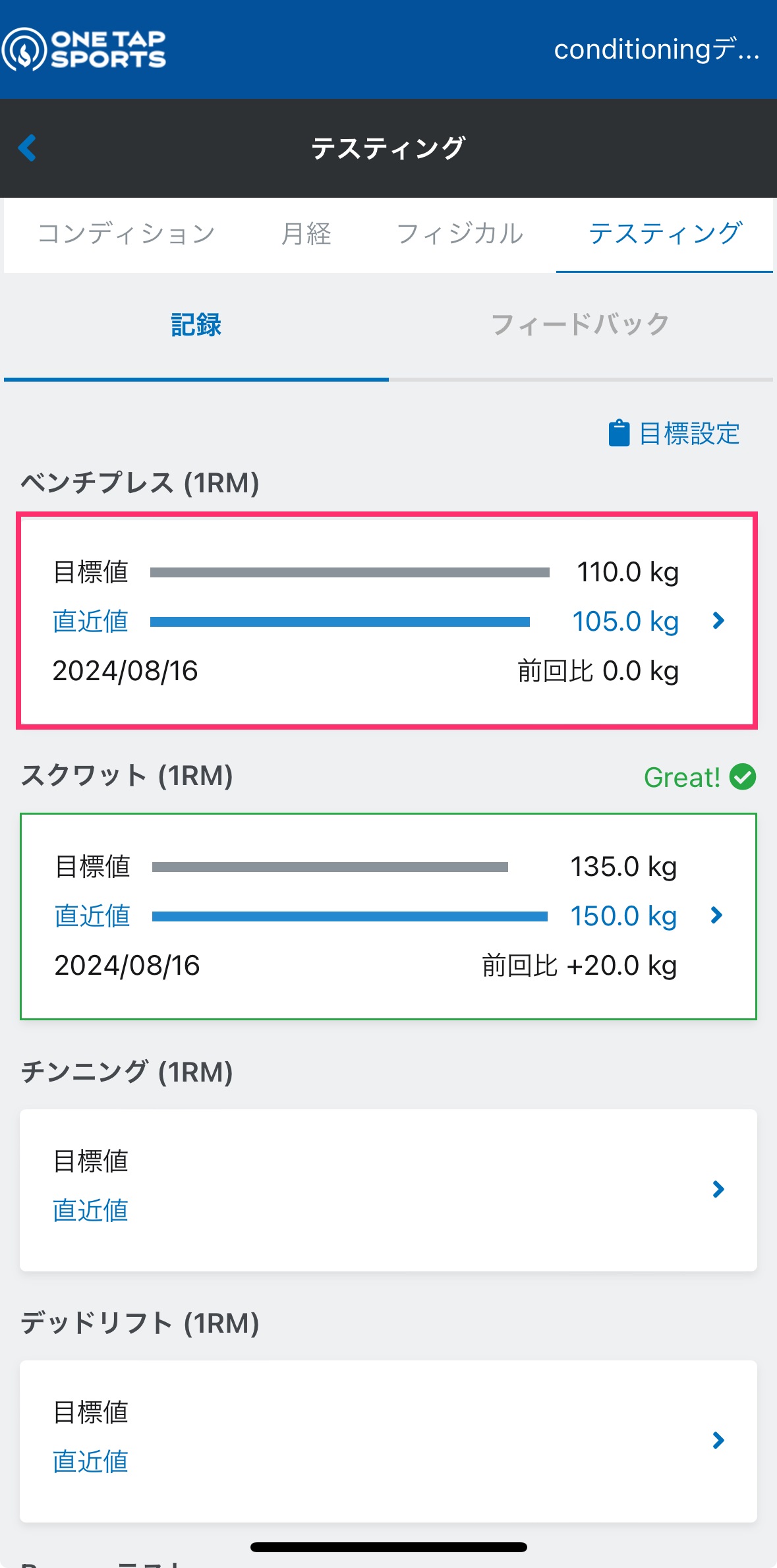Select the テスティング tab
Image resolution: width=777 pixels, height=1568 pixels.
[x=664, y=234]
